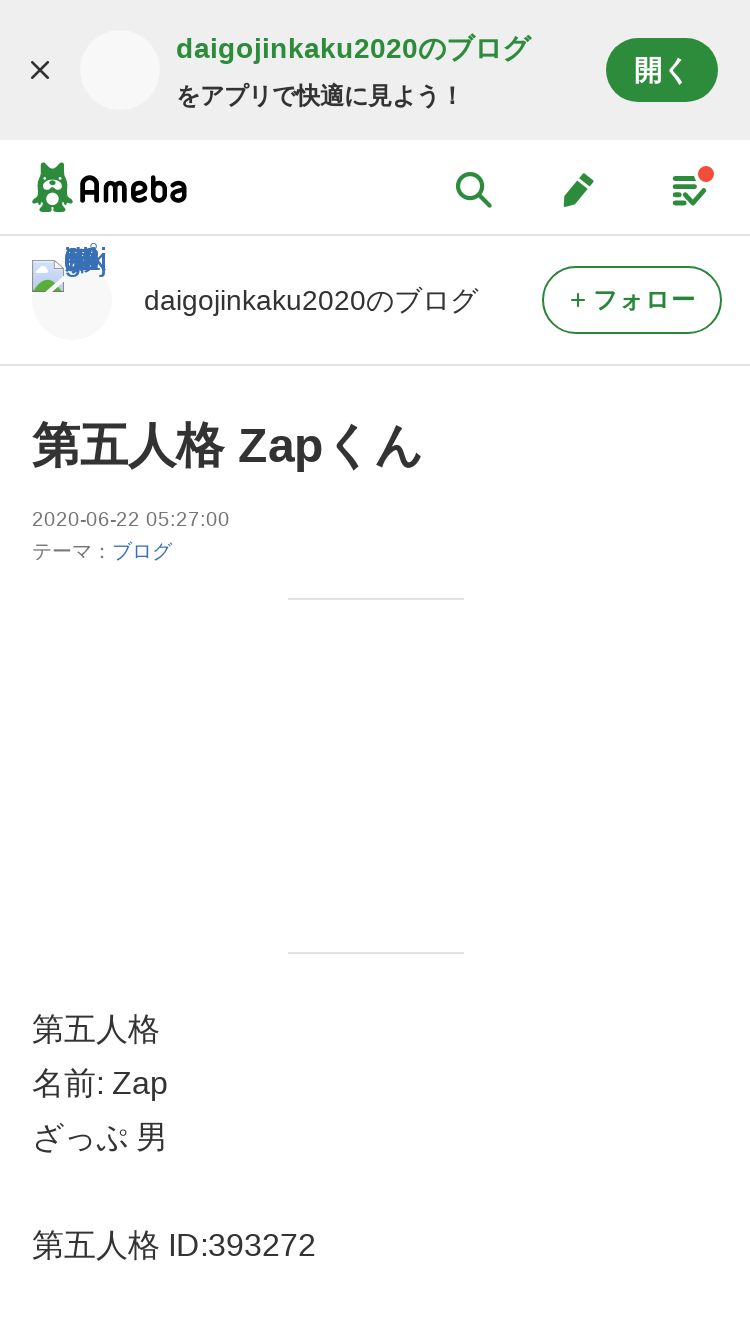Tap the green 開く button
This screenshot has height=1334, width=750.
(661, 70)
